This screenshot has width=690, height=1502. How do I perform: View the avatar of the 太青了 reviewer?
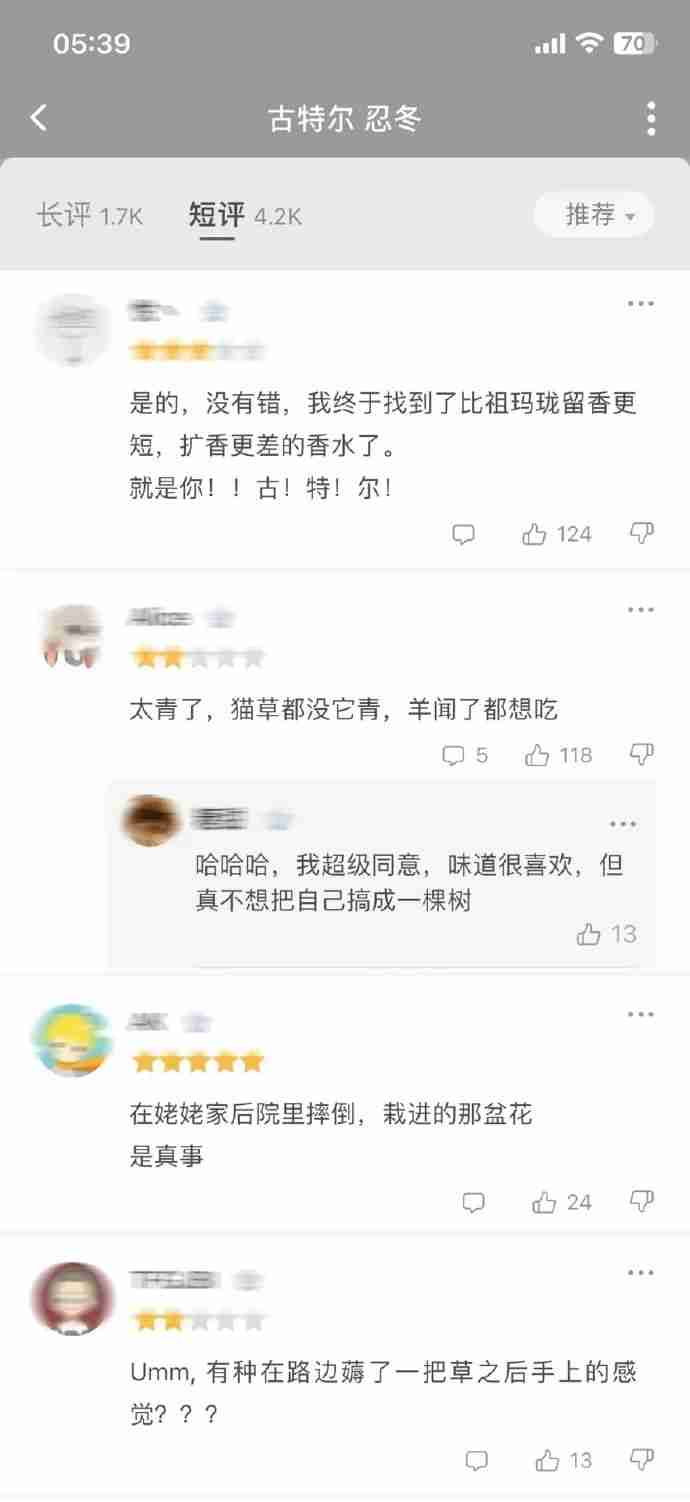pos(71,637)
